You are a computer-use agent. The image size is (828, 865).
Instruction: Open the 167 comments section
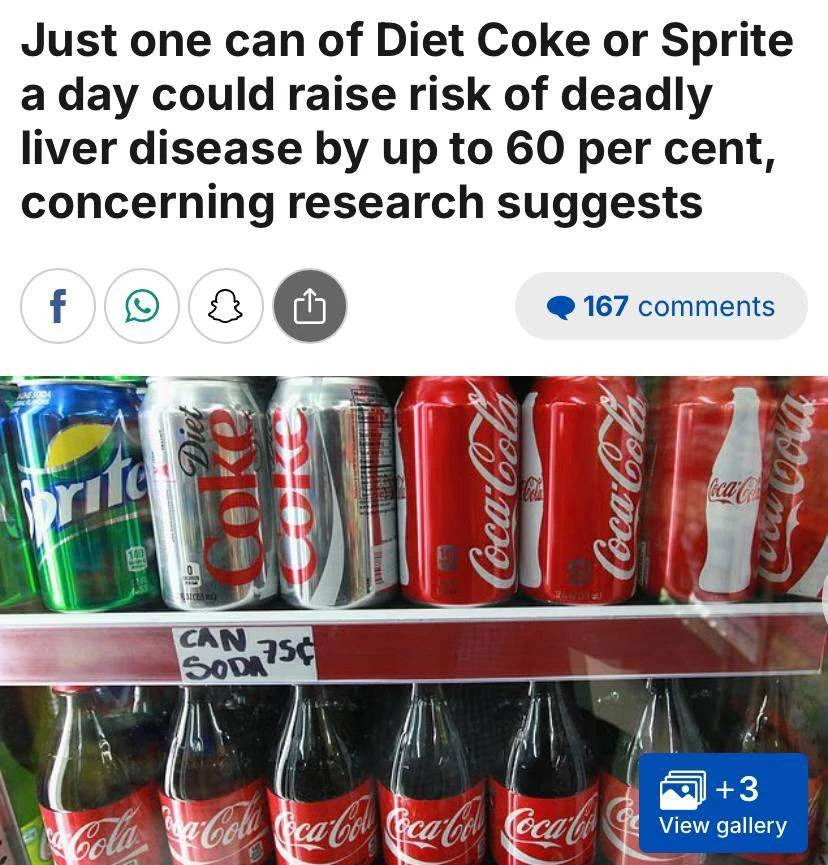click(661, 306)
